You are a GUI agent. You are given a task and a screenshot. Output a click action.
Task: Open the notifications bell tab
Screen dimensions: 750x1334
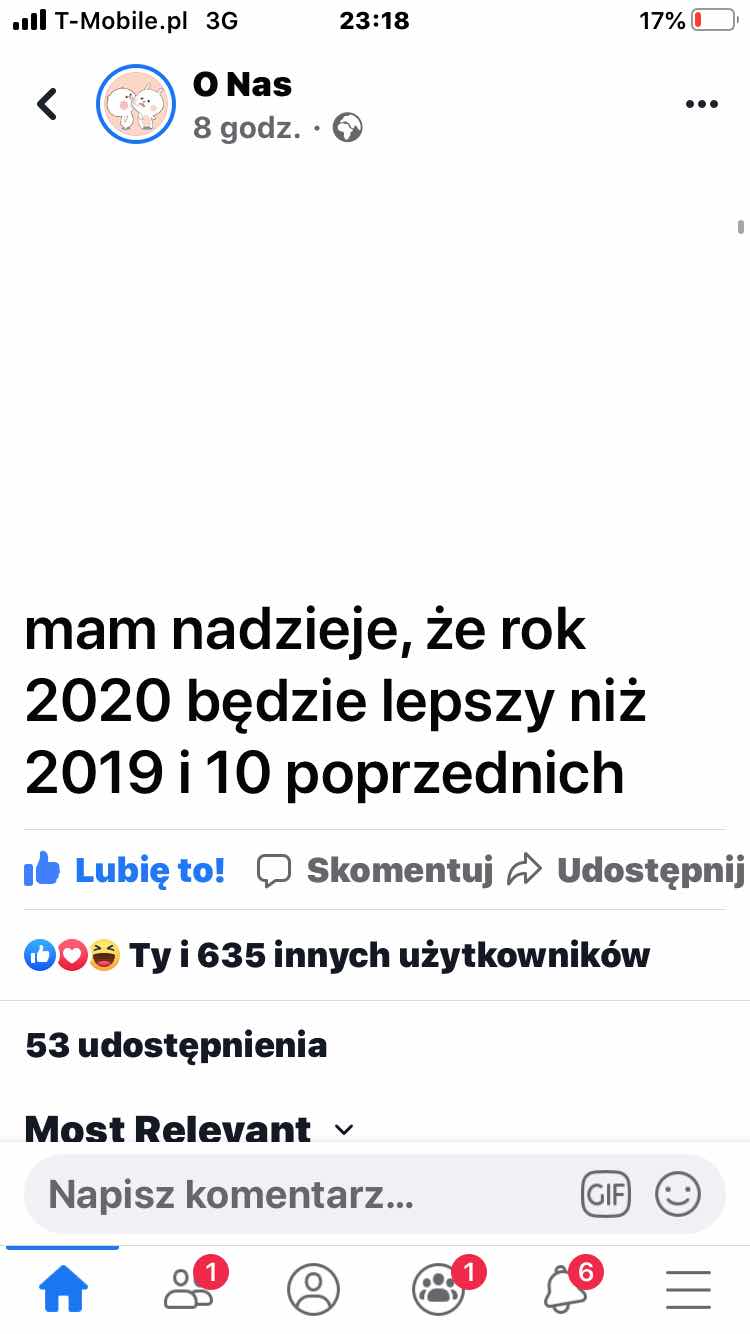[565, 1290]
